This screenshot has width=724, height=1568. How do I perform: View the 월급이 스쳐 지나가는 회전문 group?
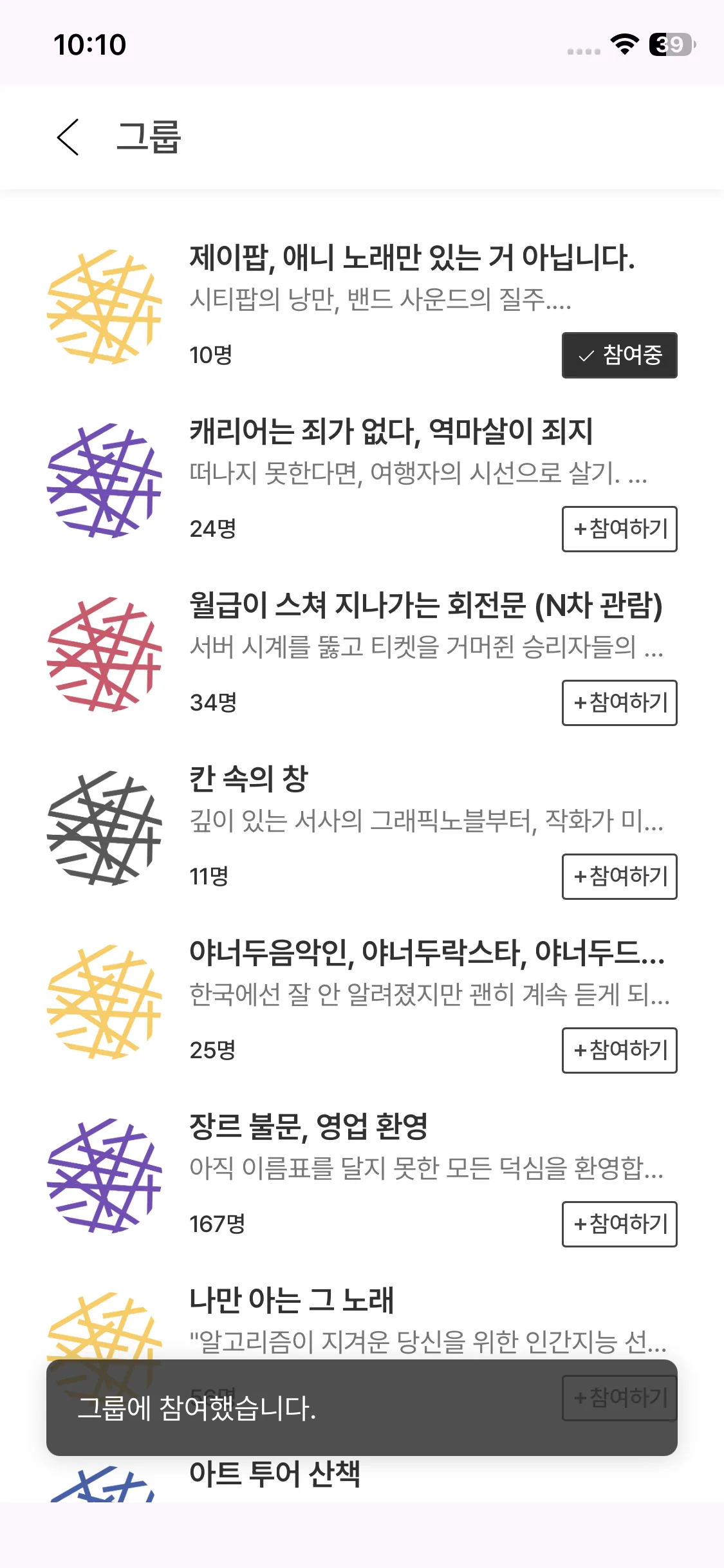(425, 606)
